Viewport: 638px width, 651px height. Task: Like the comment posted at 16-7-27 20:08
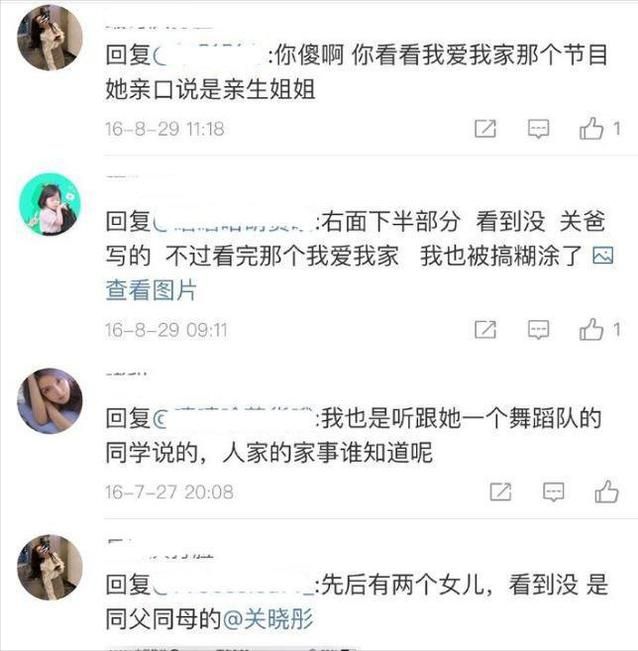606,491
